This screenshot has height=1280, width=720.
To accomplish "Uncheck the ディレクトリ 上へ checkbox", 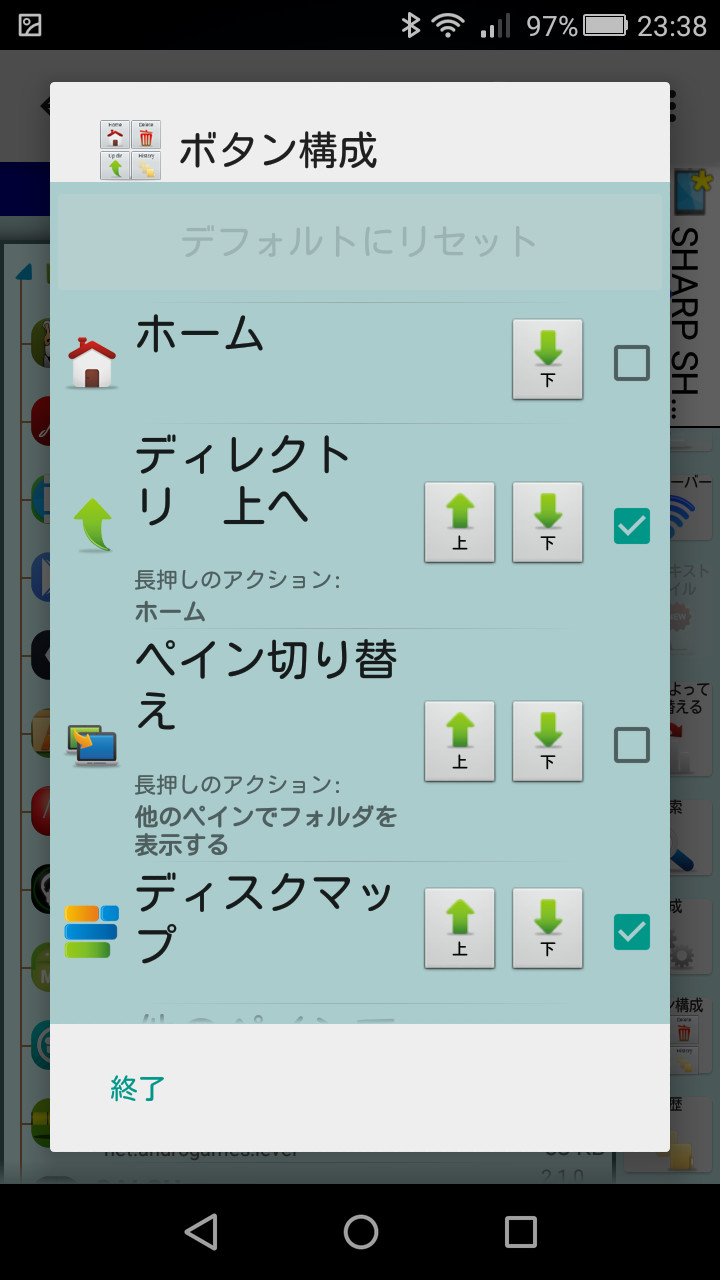I will click(x=631, y=526).
